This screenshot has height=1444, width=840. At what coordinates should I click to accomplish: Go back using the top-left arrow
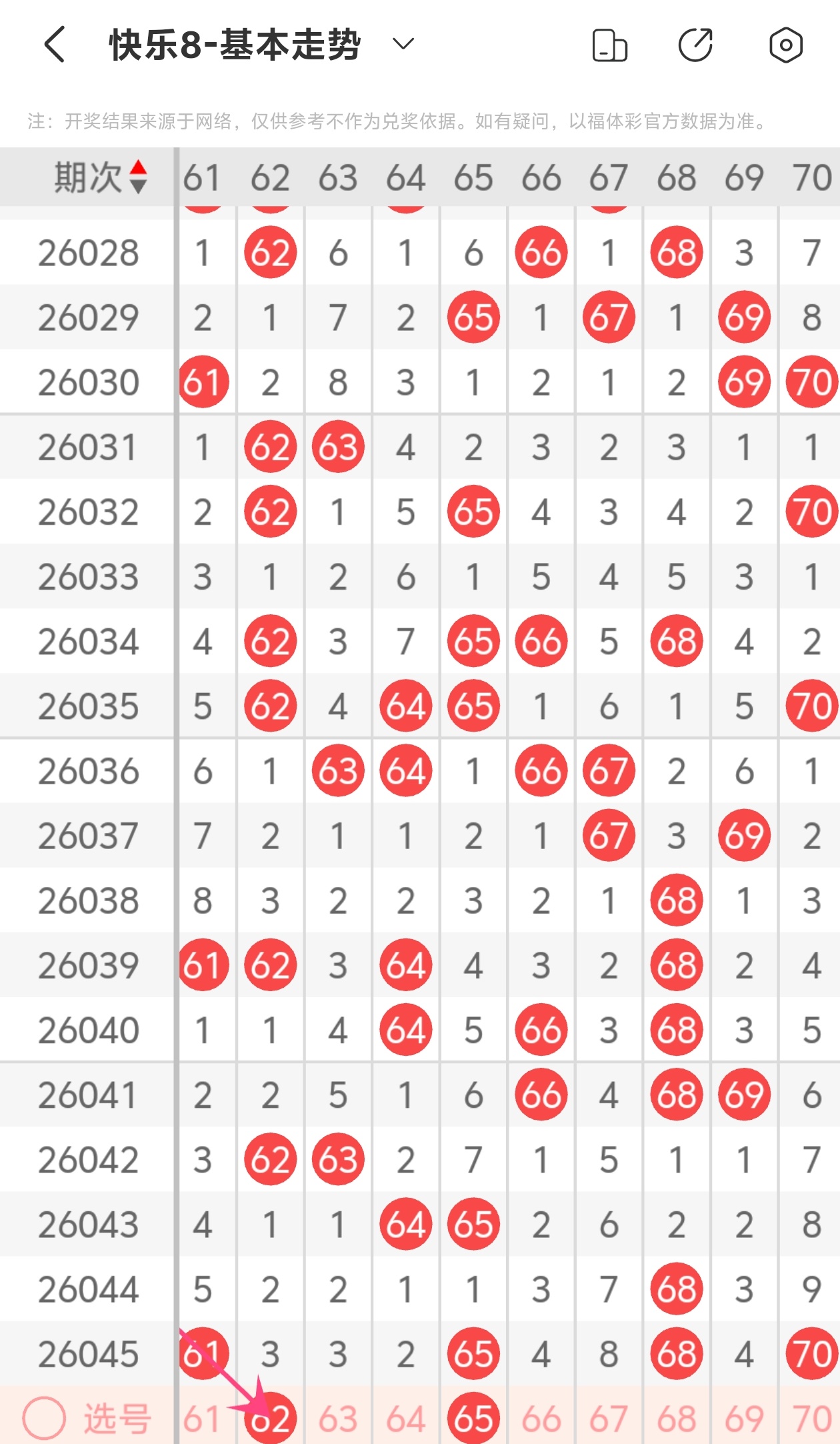(x=55, y=45)
